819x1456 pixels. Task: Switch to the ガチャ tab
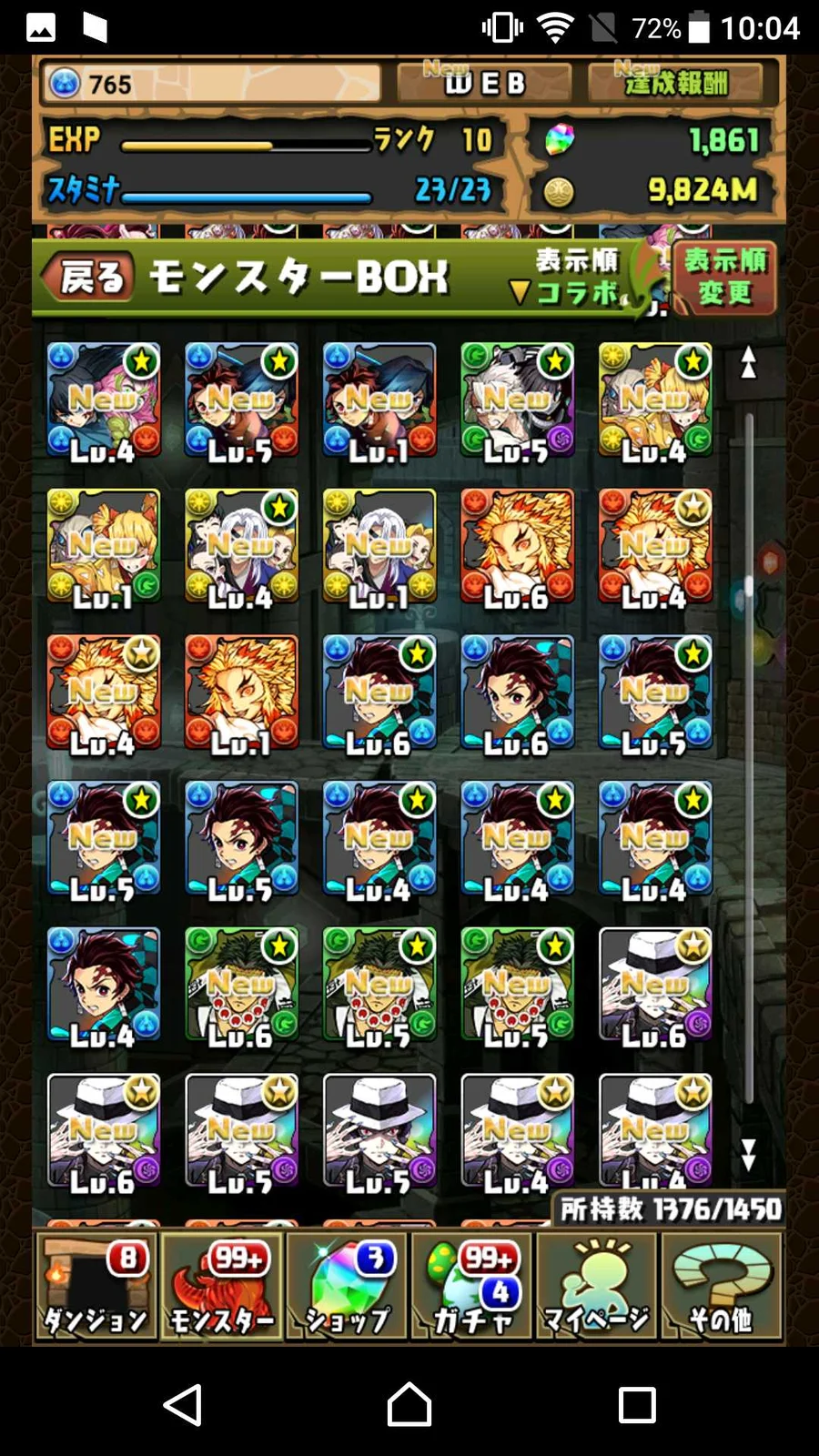click(472, 1287)
